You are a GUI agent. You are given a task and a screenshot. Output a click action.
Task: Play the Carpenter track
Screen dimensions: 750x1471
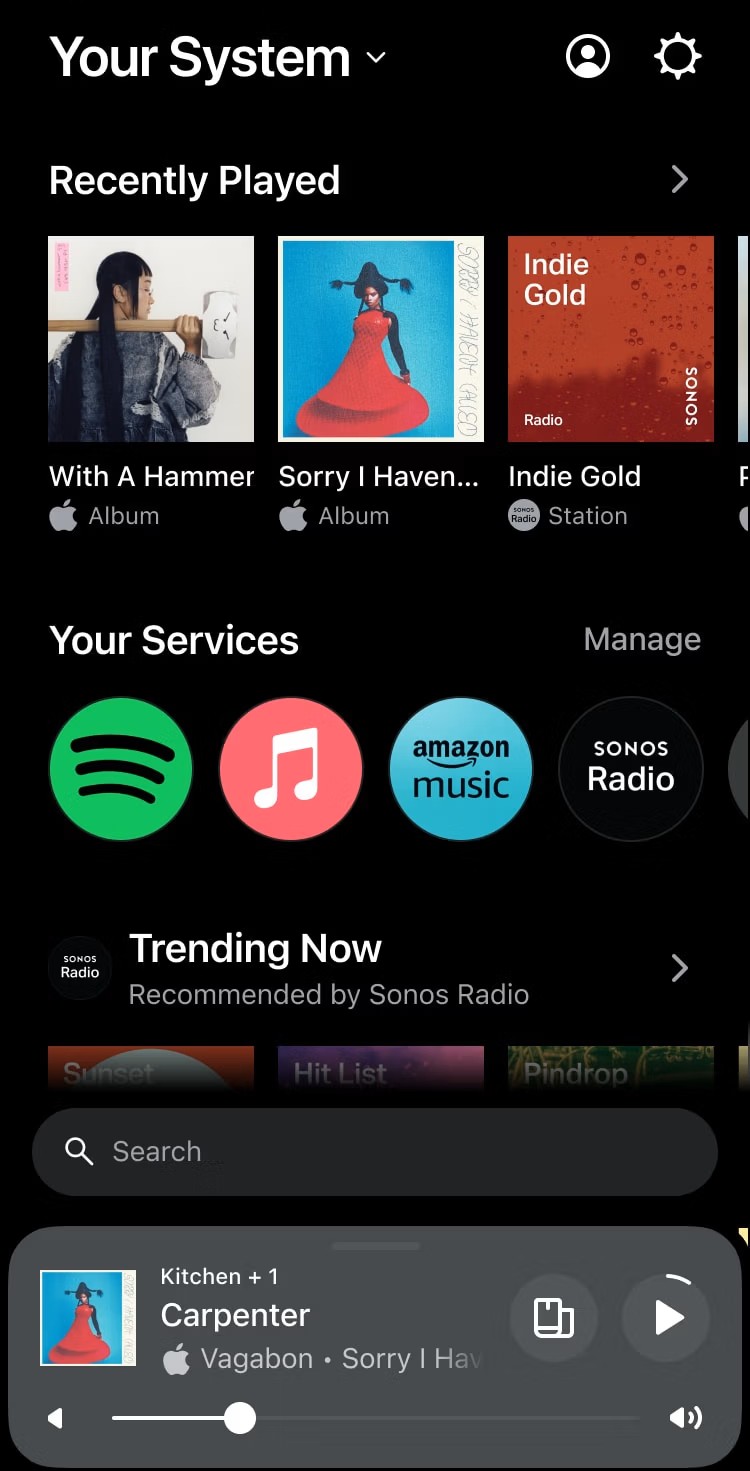tap(667, 1318)
